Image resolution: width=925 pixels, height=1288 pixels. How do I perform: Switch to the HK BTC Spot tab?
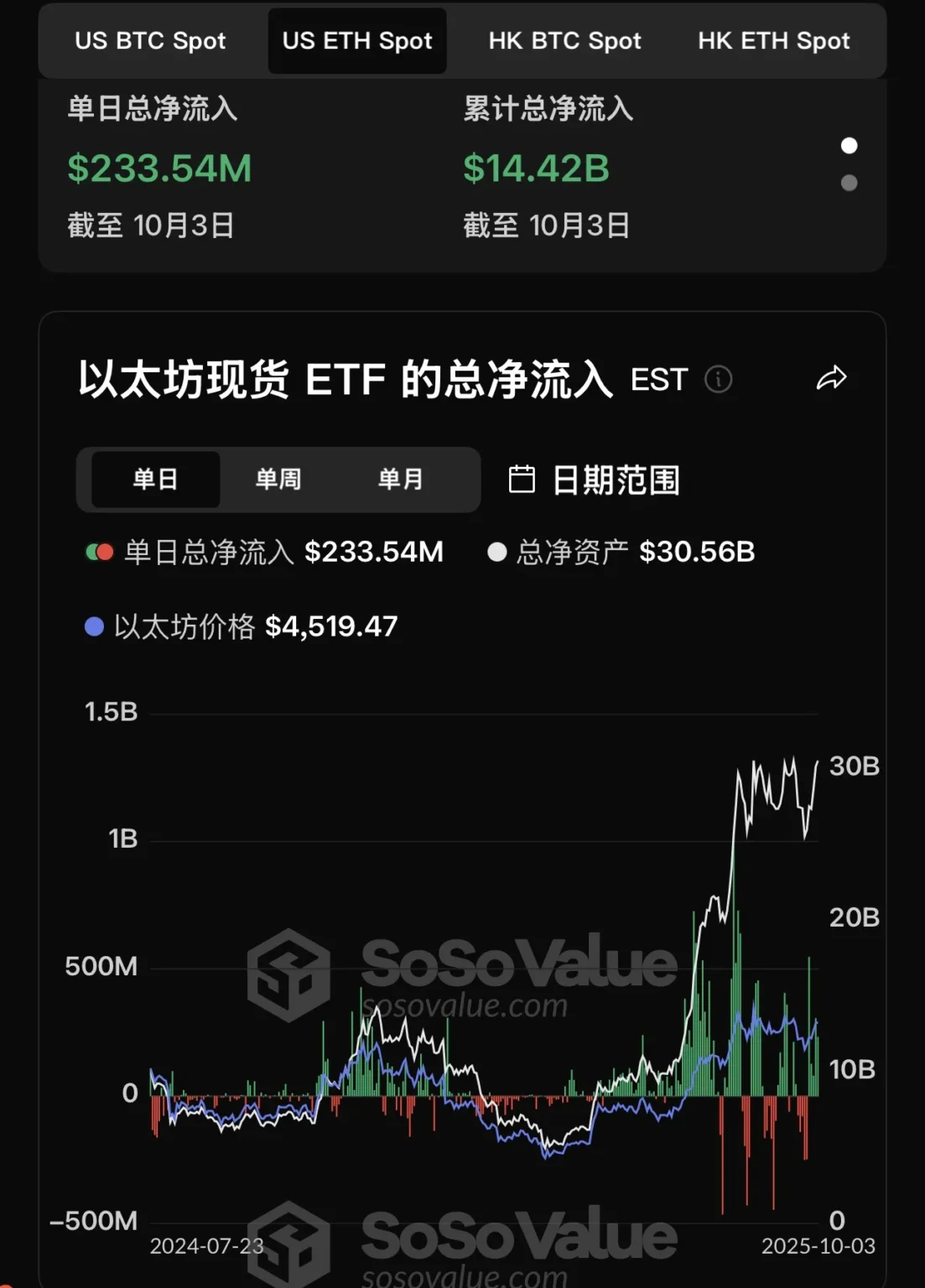[564, 40]
